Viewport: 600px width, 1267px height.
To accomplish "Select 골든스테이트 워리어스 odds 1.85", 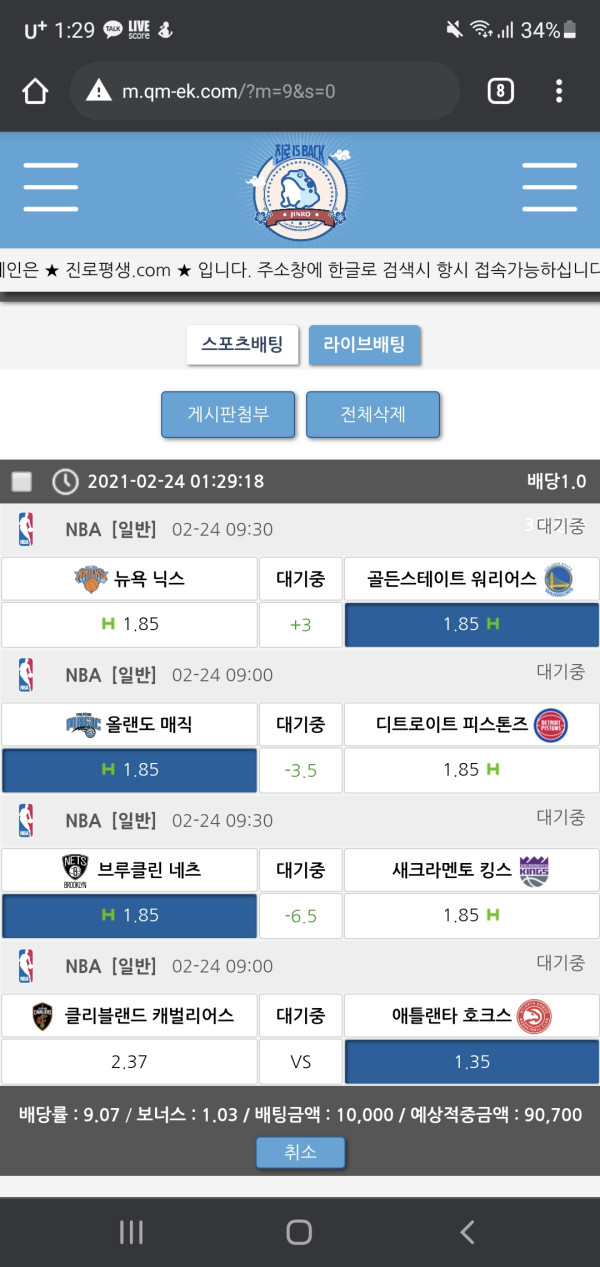I will click(471, 624).
